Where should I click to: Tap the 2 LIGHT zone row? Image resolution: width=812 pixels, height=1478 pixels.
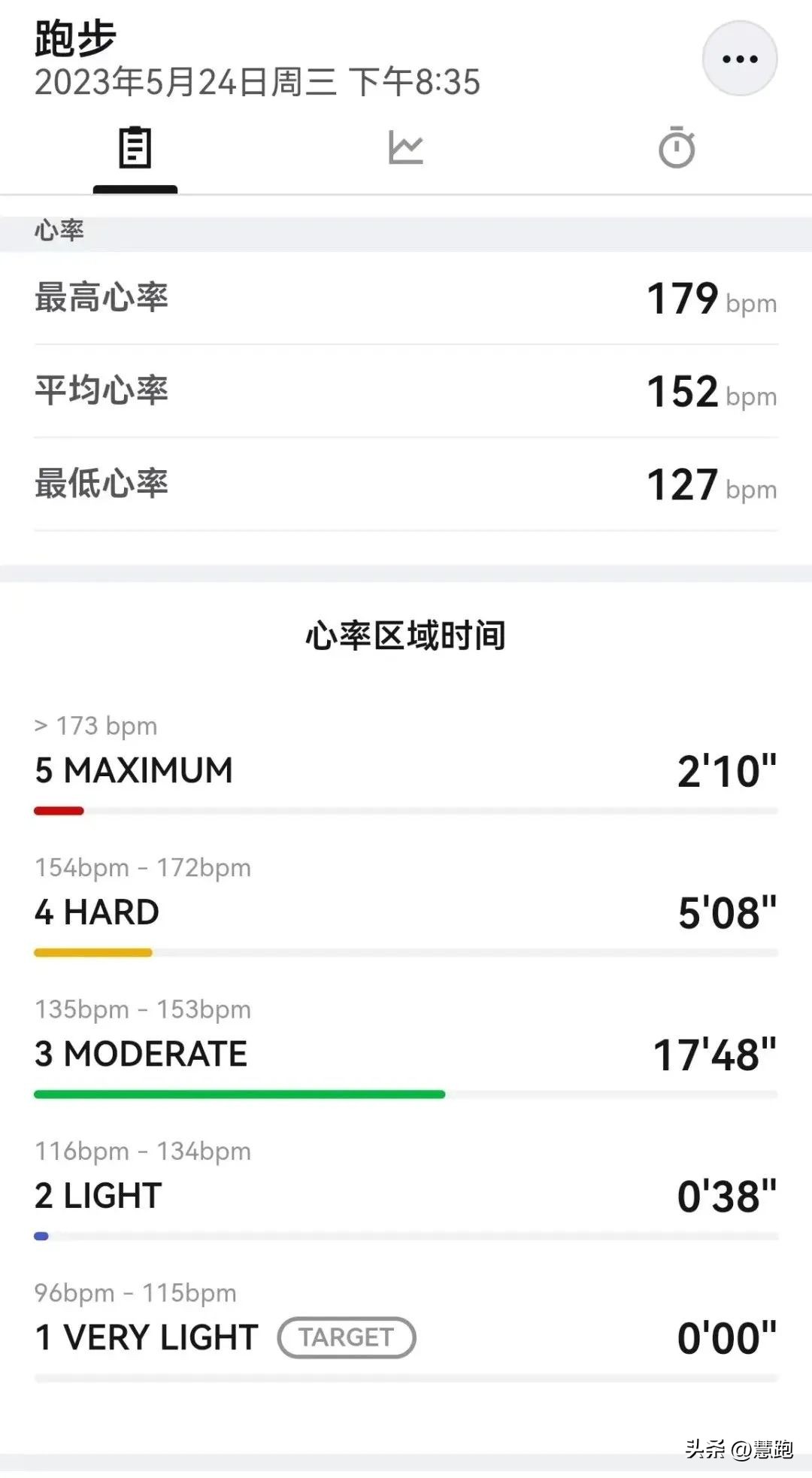click(96, 1194)
